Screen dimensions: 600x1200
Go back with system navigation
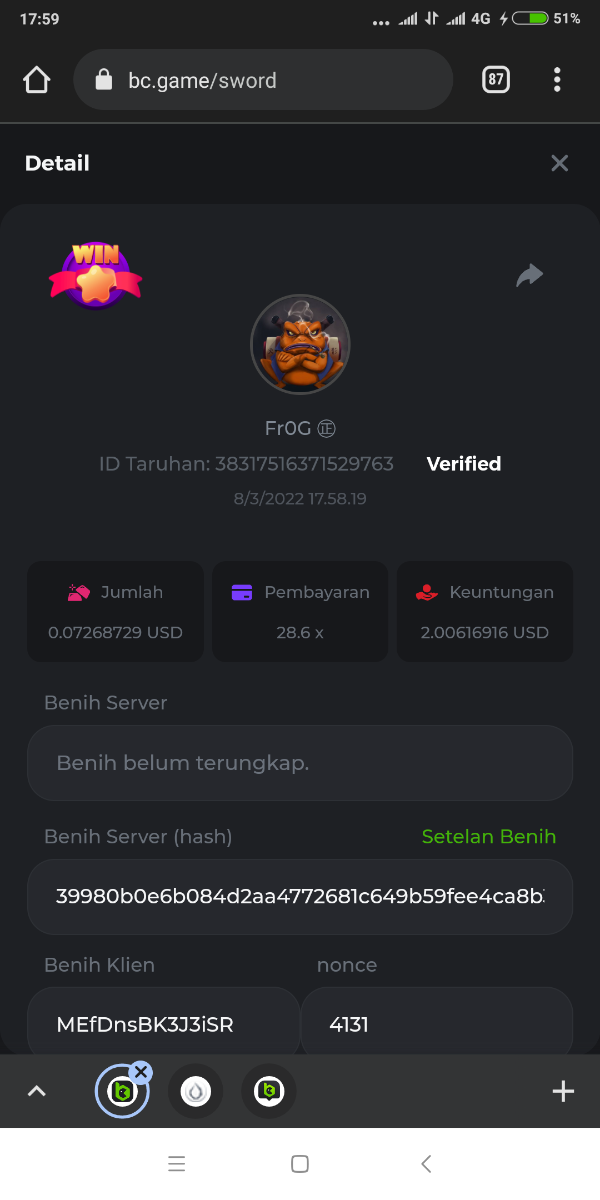[x=426, y=1164]
